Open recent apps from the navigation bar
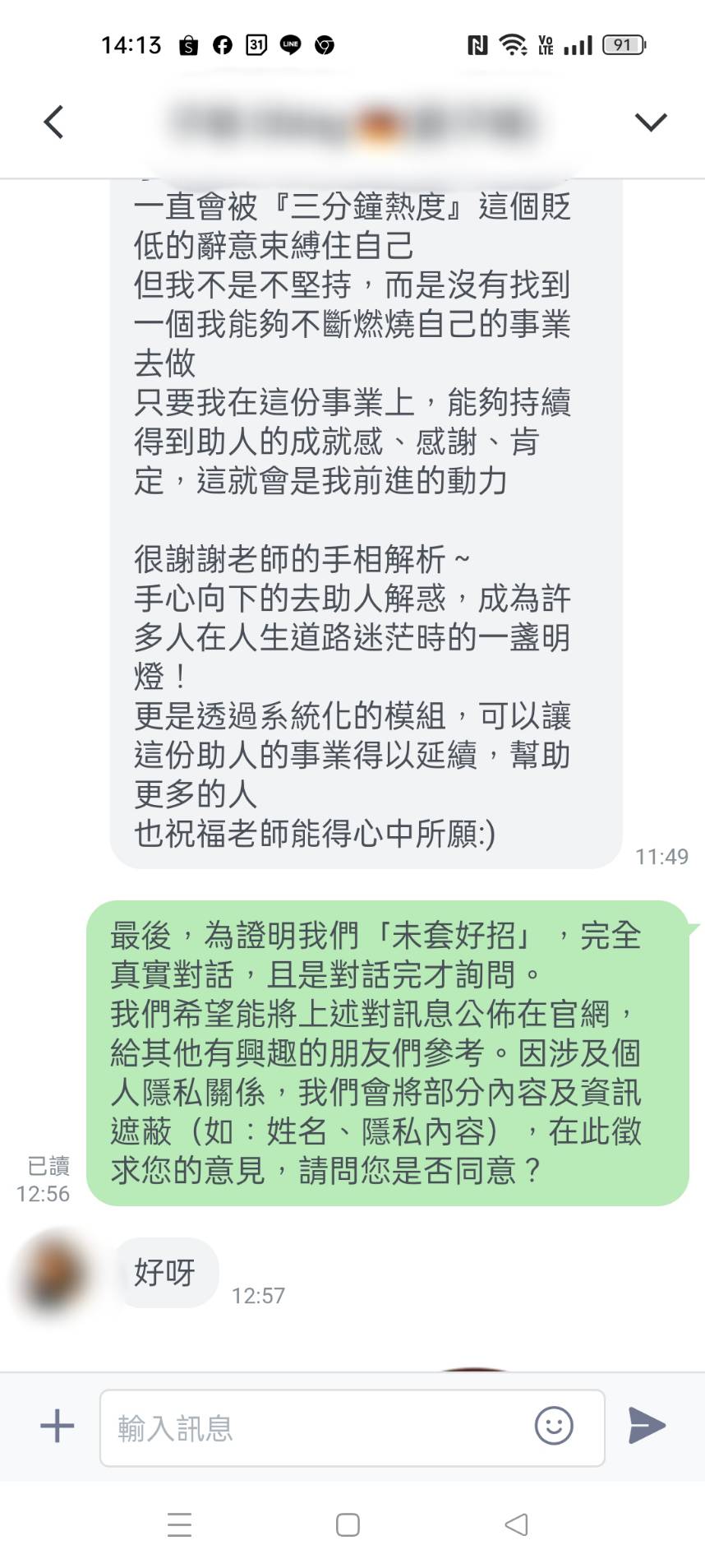This screenshot has height=1568, width=705. 179,1525
